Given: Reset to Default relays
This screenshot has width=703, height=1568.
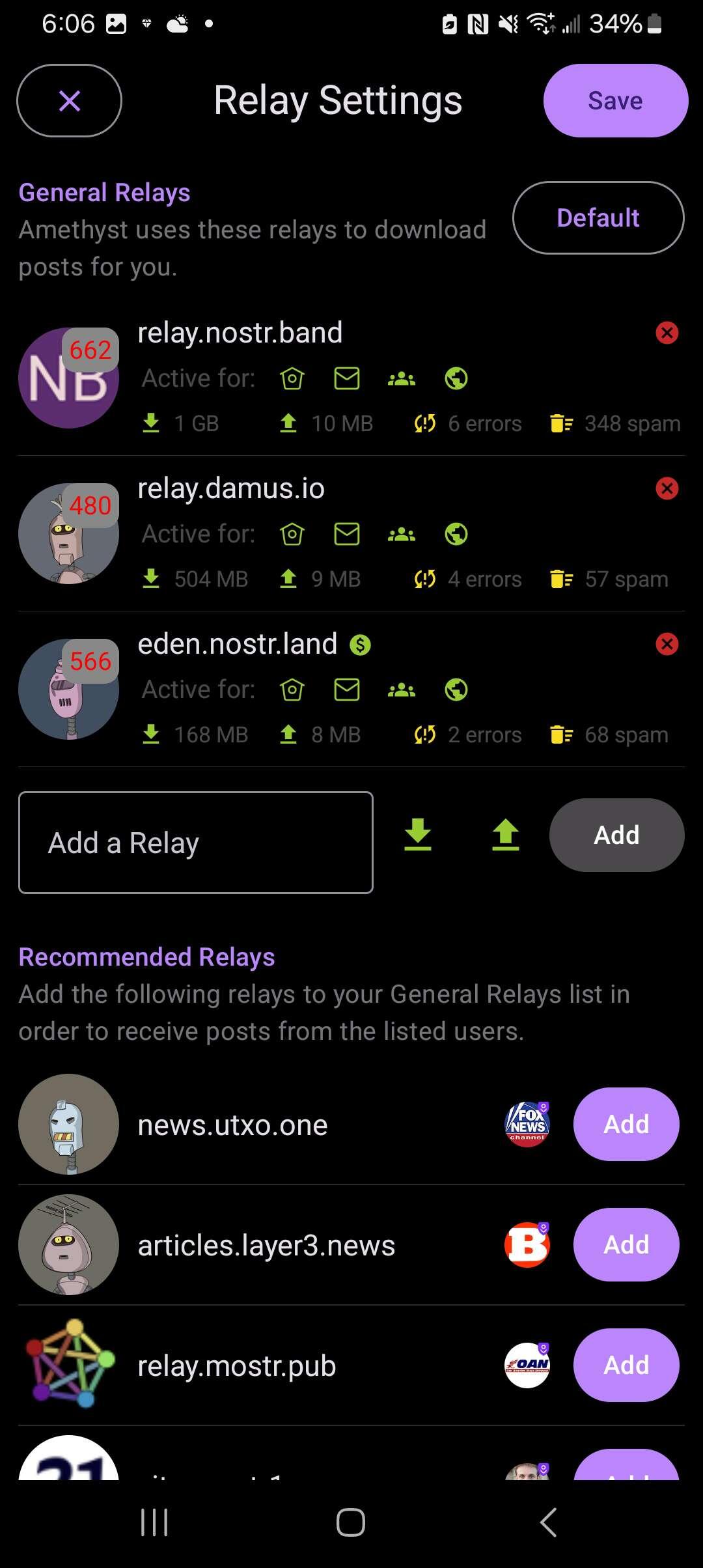Looking at the screenshot, I should point(598,217).
